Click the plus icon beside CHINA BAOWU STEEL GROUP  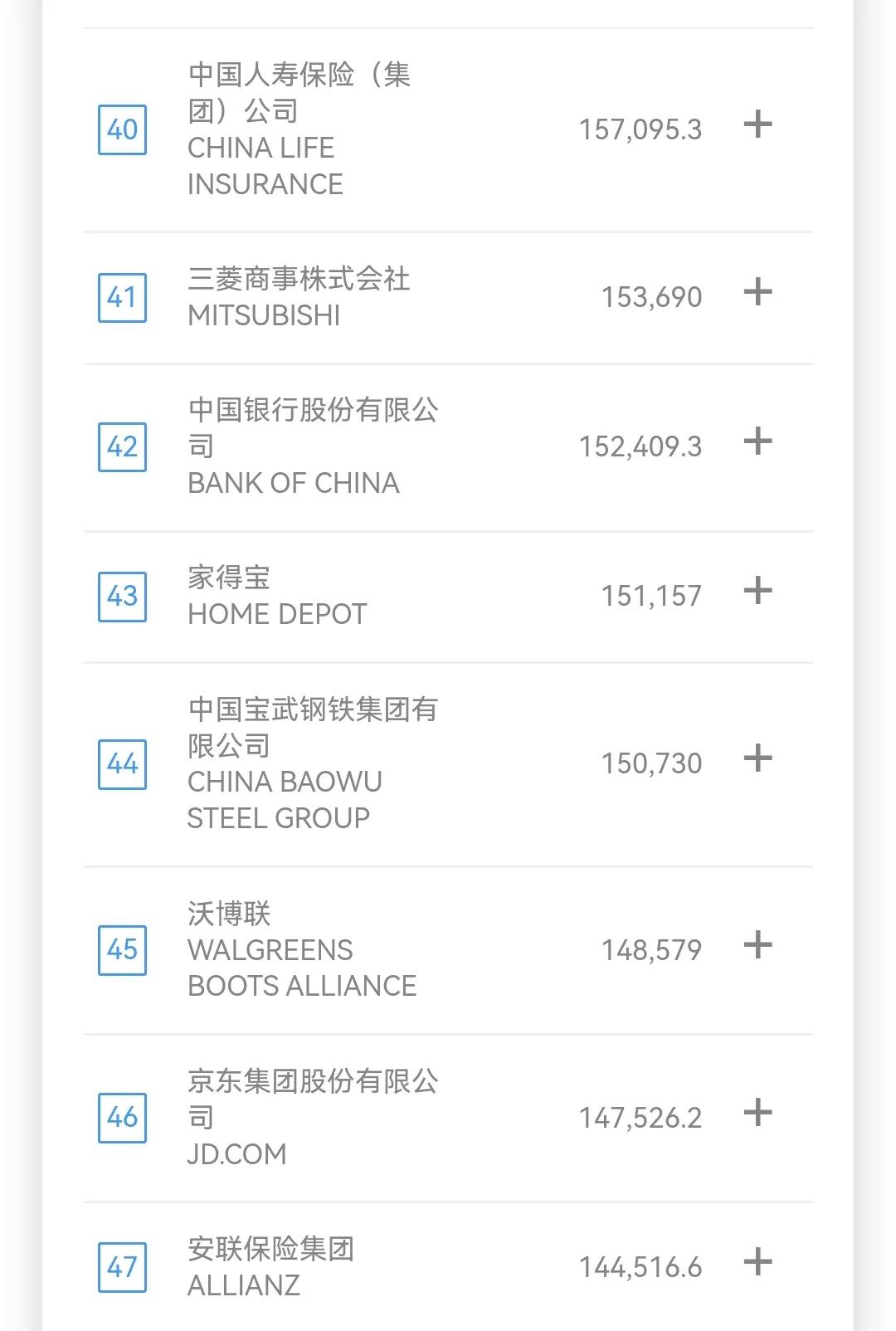pos(757,756)
